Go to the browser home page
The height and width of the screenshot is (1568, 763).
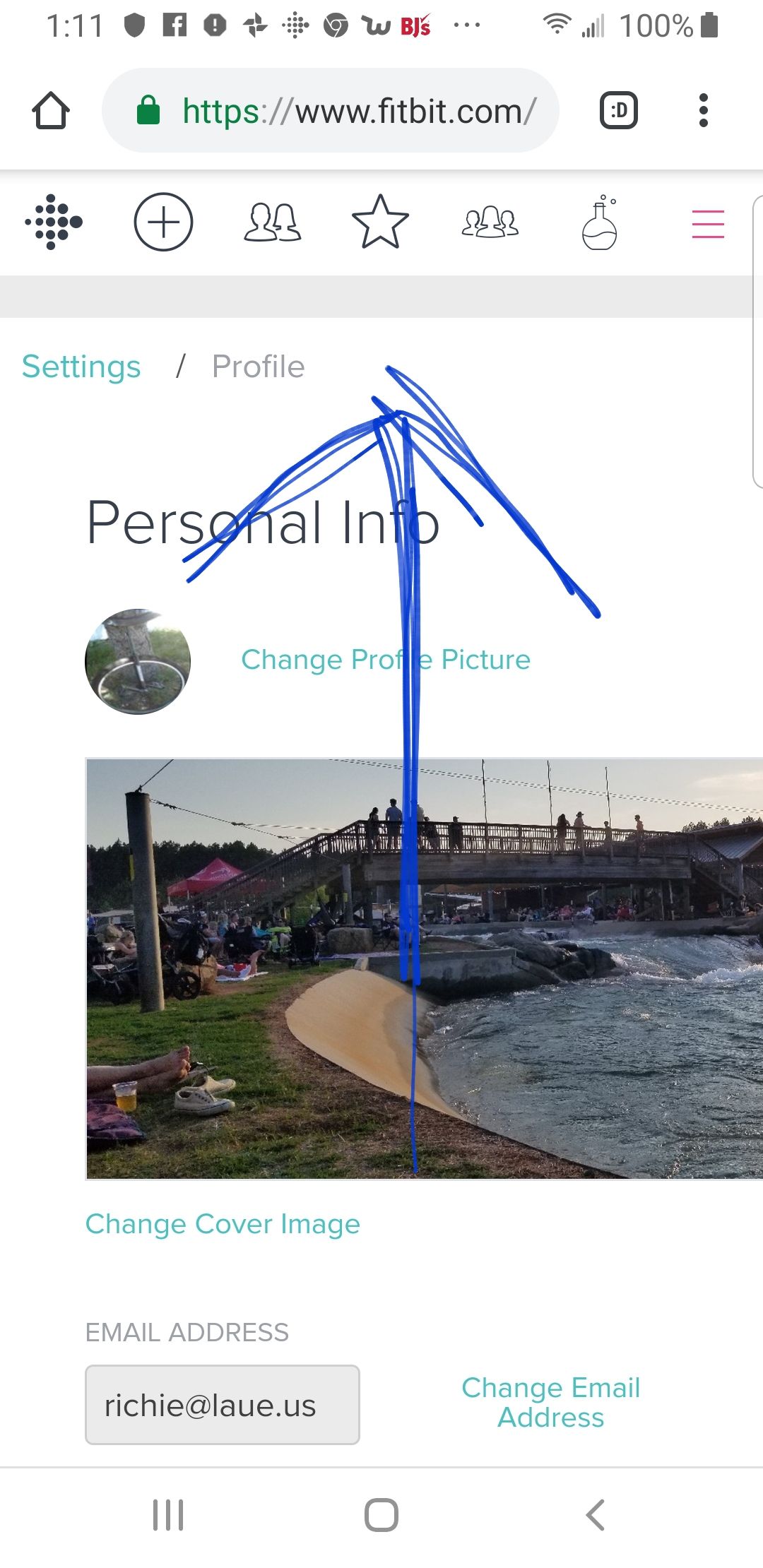click(51, 111)
